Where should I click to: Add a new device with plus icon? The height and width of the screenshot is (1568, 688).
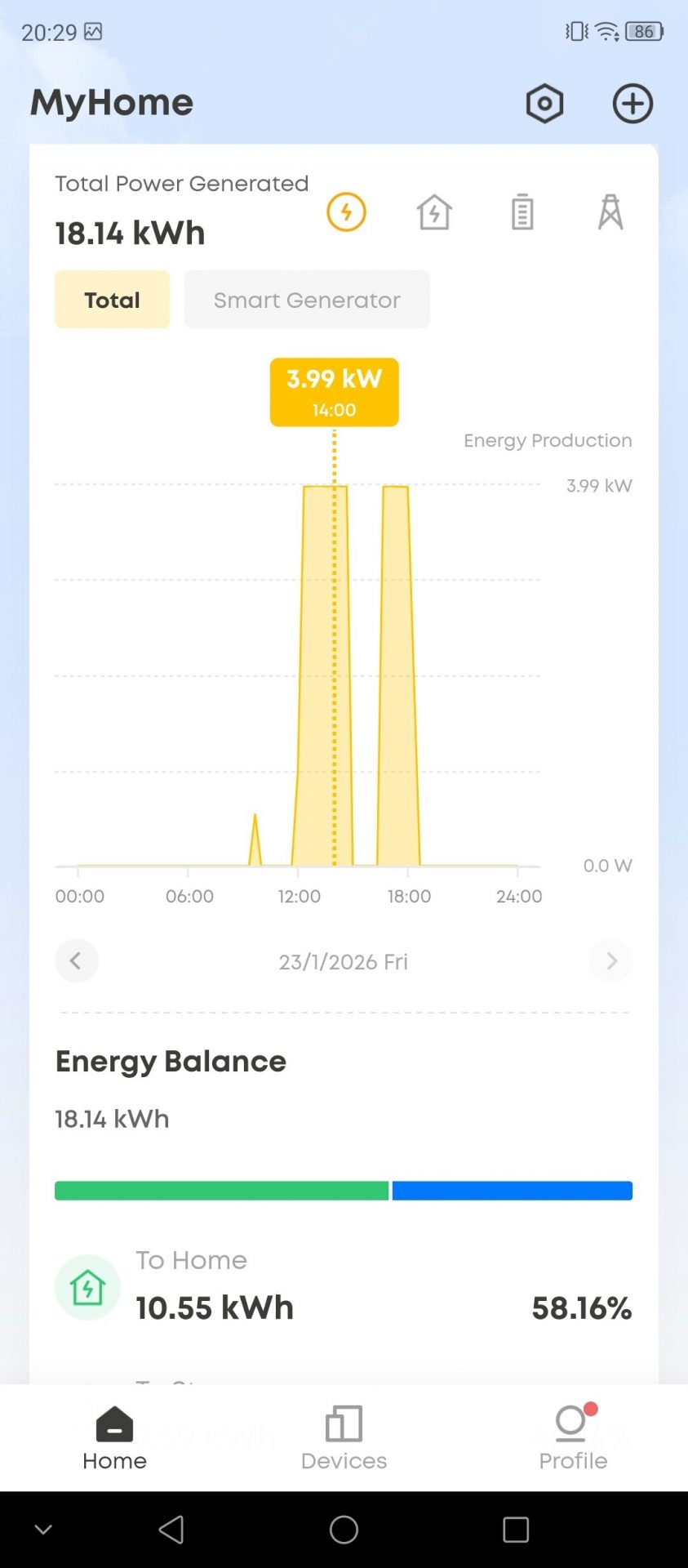633,104
